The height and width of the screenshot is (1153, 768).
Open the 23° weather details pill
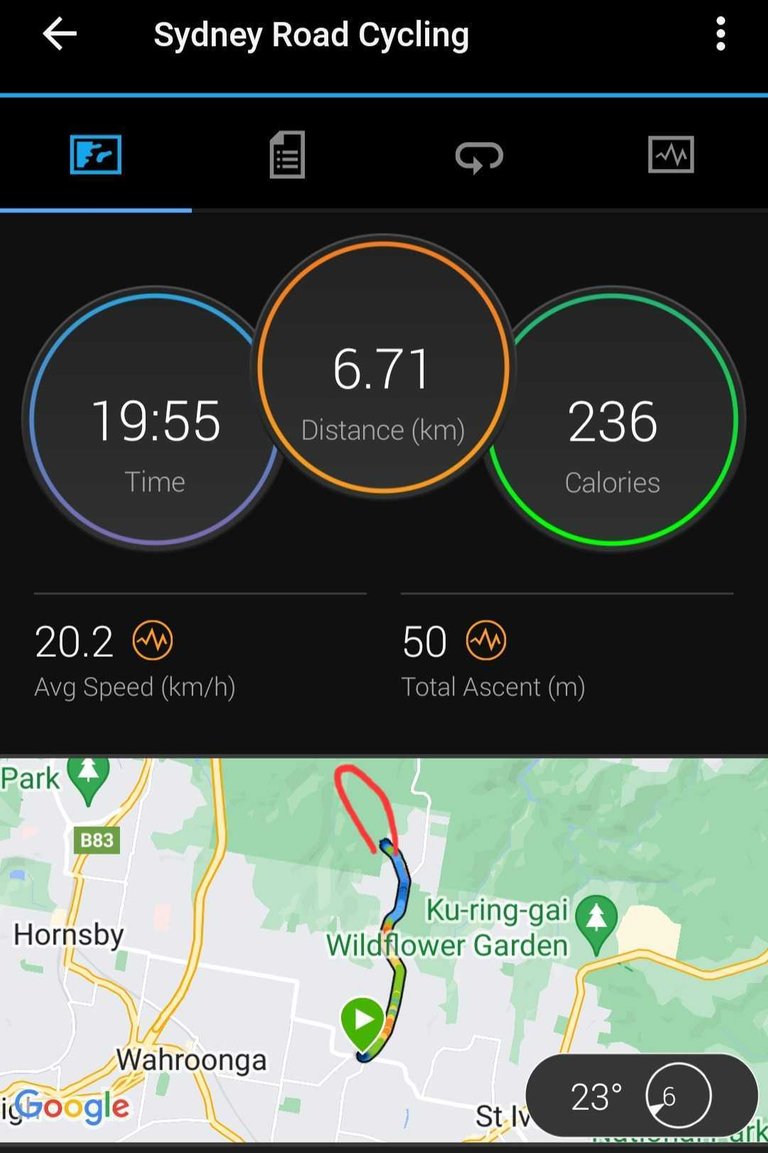(640, 1097)
